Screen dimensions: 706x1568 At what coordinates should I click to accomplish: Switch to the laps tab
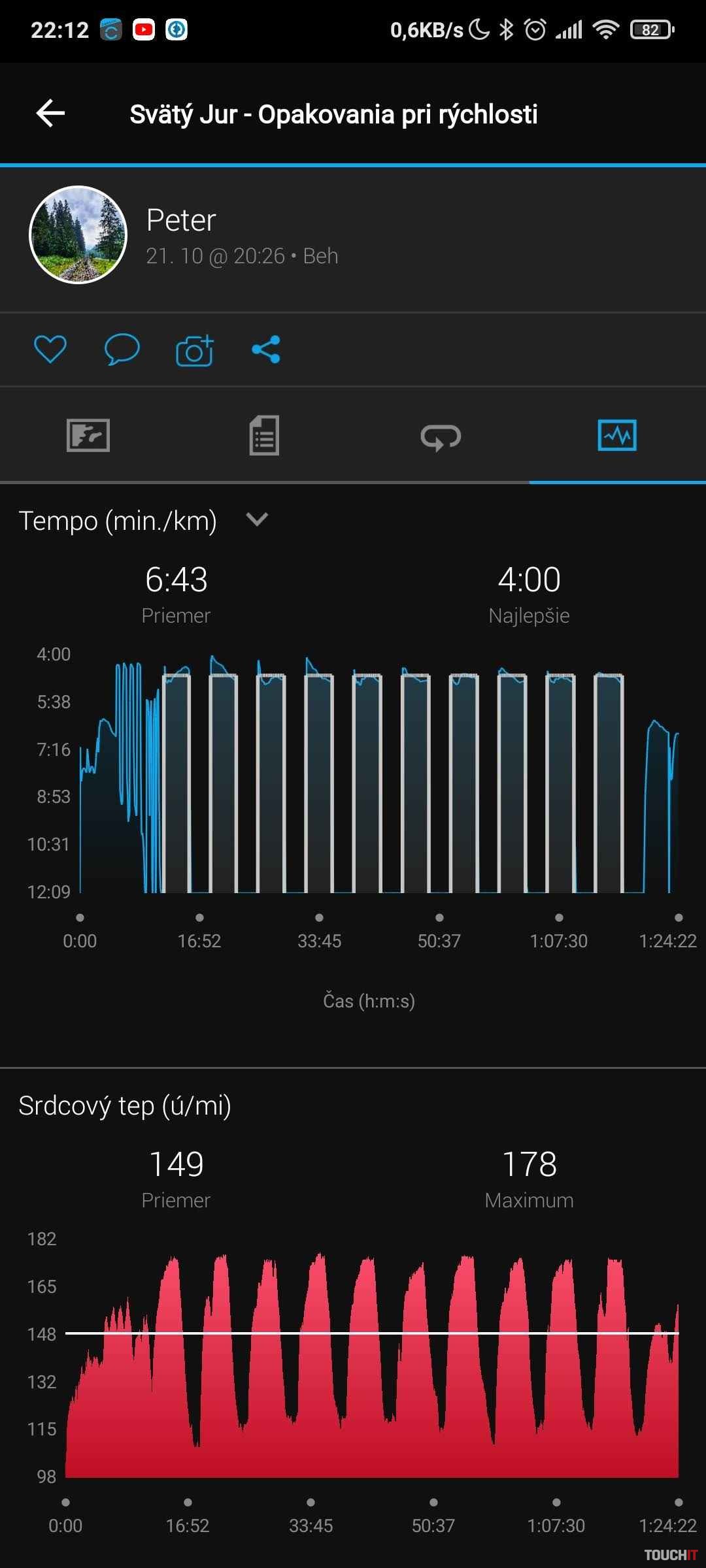[x=441, y=436]
